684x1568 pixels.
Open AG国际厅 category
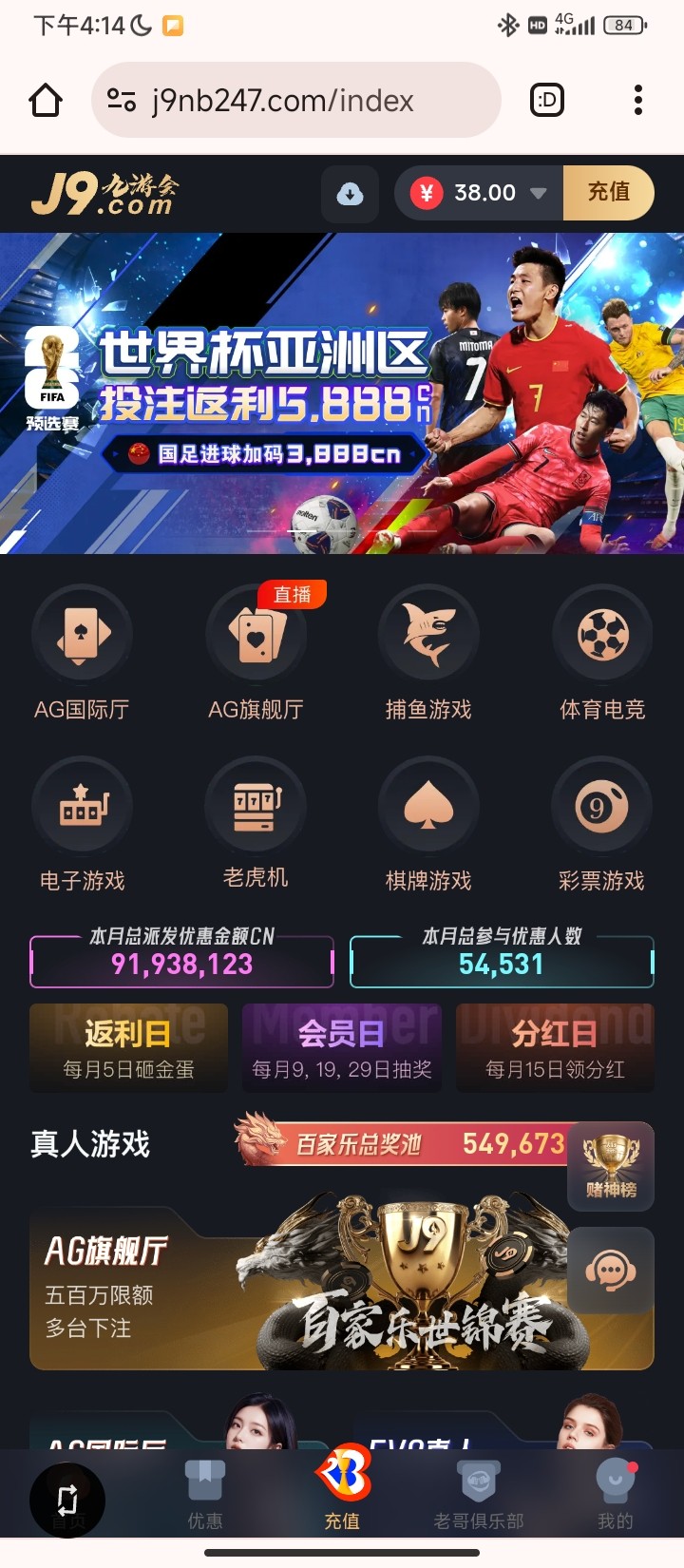pos(82,653)
